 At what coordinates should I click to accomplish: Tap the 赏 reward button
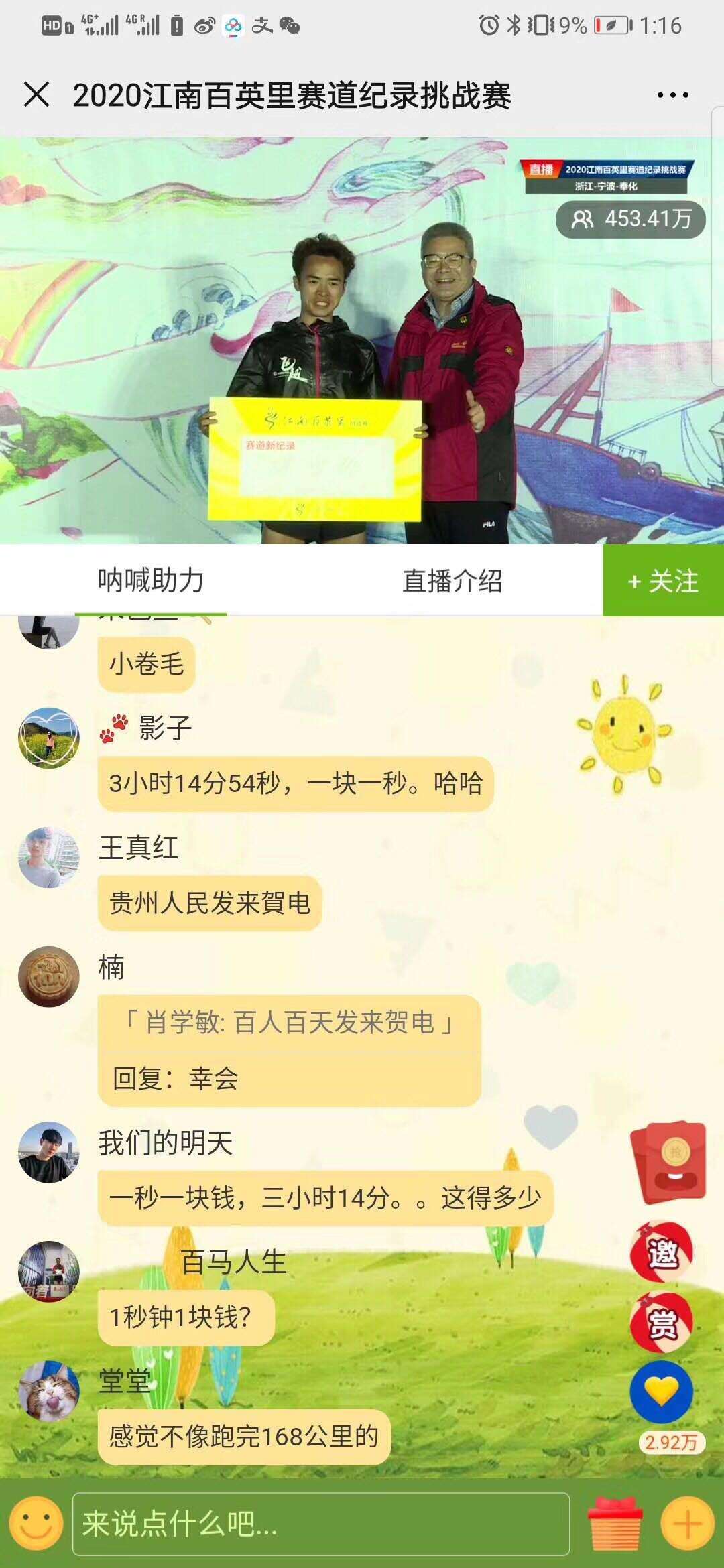662,1323
